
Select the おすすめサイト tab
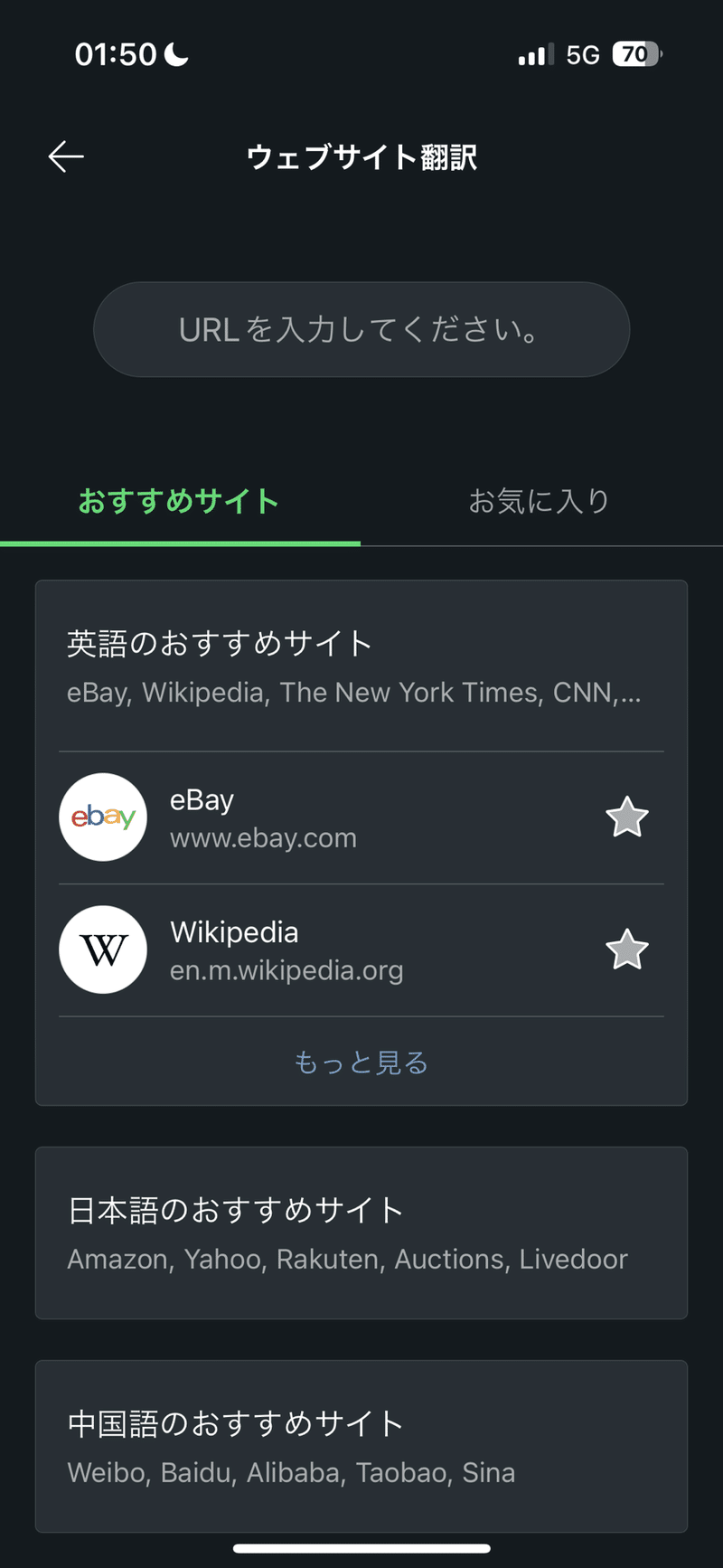[179, 501]
